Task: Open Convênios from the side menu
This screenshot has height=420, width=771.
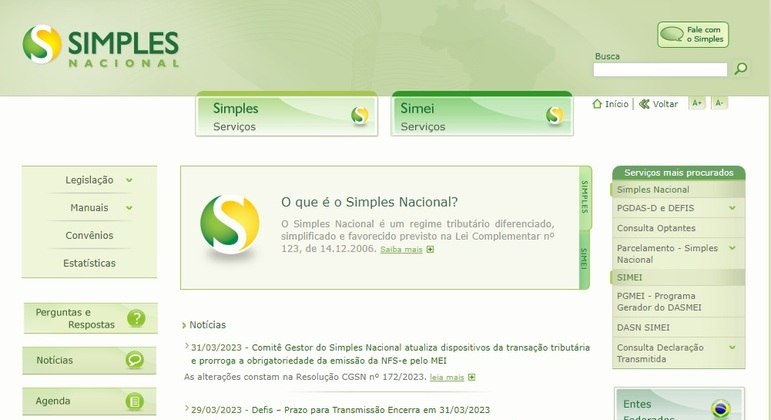Action: tap(90, 235)
